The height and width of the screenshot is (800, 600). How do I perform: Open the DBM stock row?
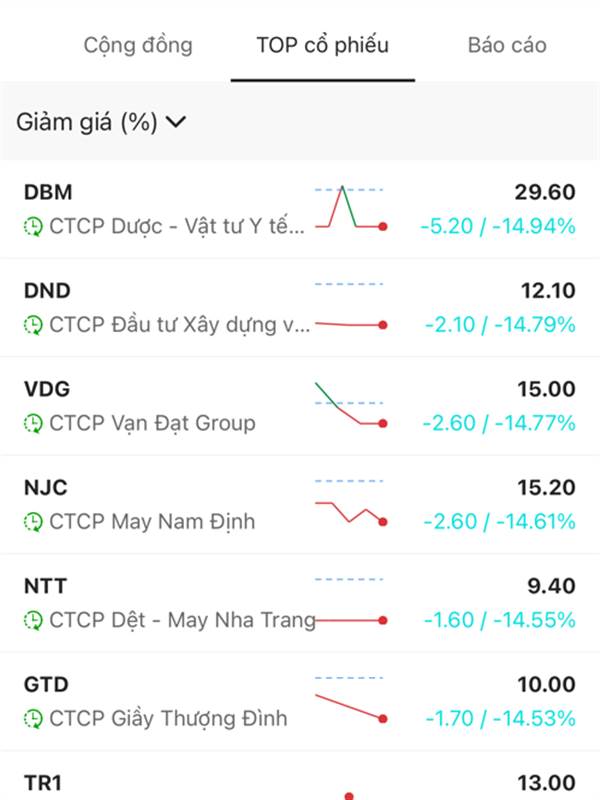[x=300, y=209]
